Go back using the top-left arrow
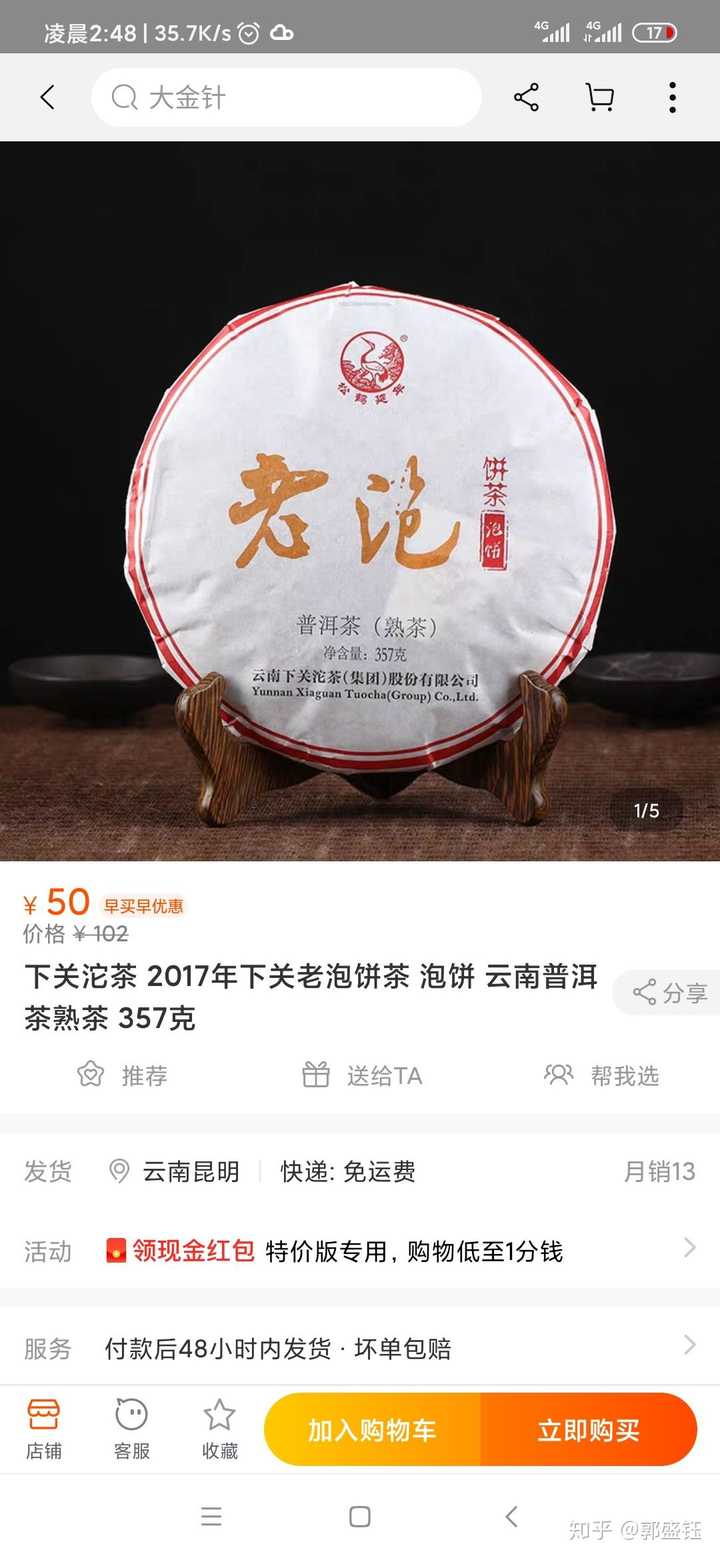The height and width of the screenshot is (1560, 720). [x=47, y=97]
